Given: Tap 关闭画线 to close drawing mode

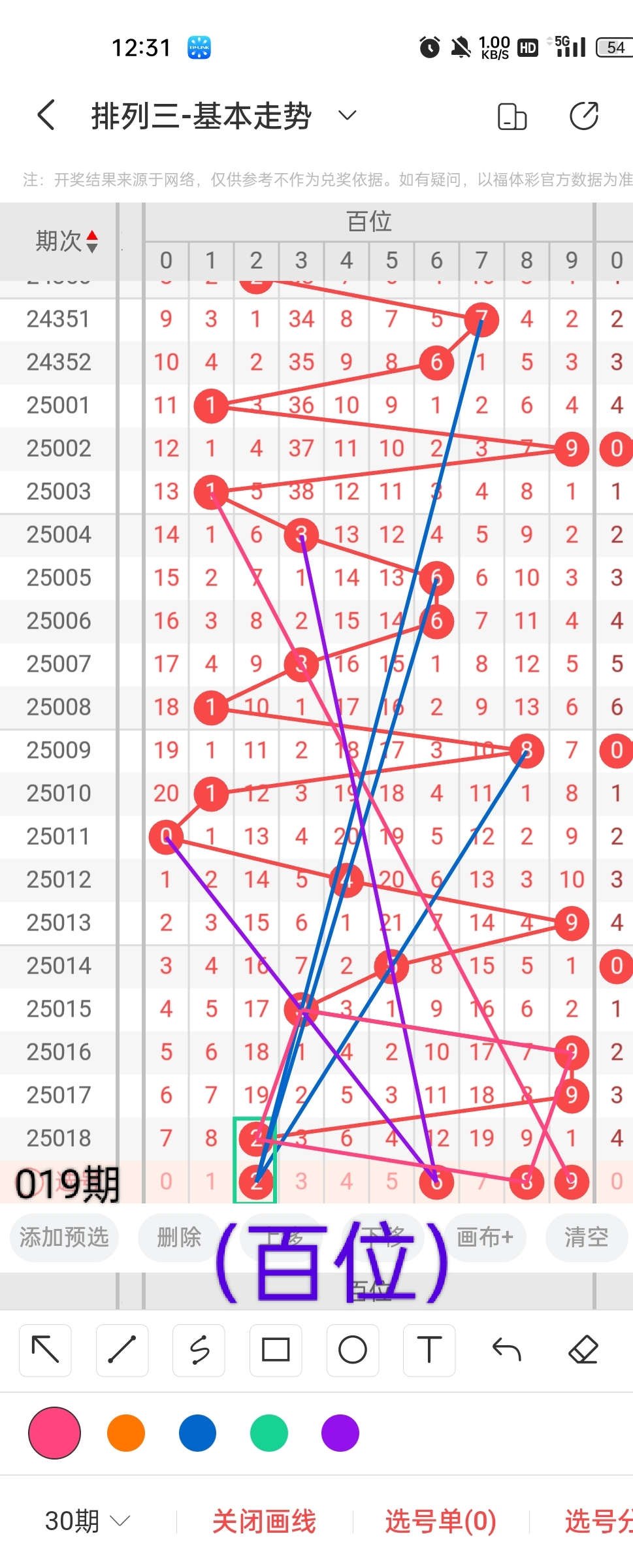Looking at the screenshot, I should point(264,1521).
